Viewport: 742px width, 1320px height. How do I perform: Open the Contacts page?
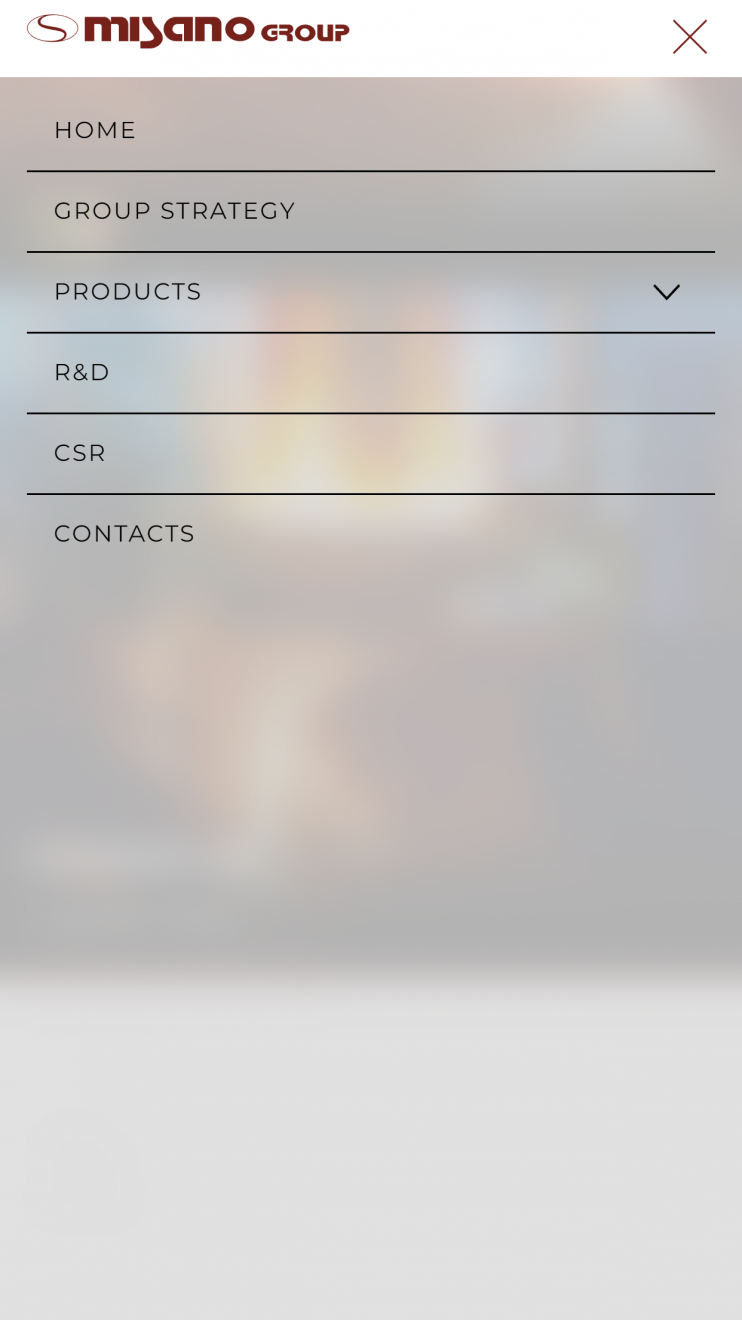[124, 534]
